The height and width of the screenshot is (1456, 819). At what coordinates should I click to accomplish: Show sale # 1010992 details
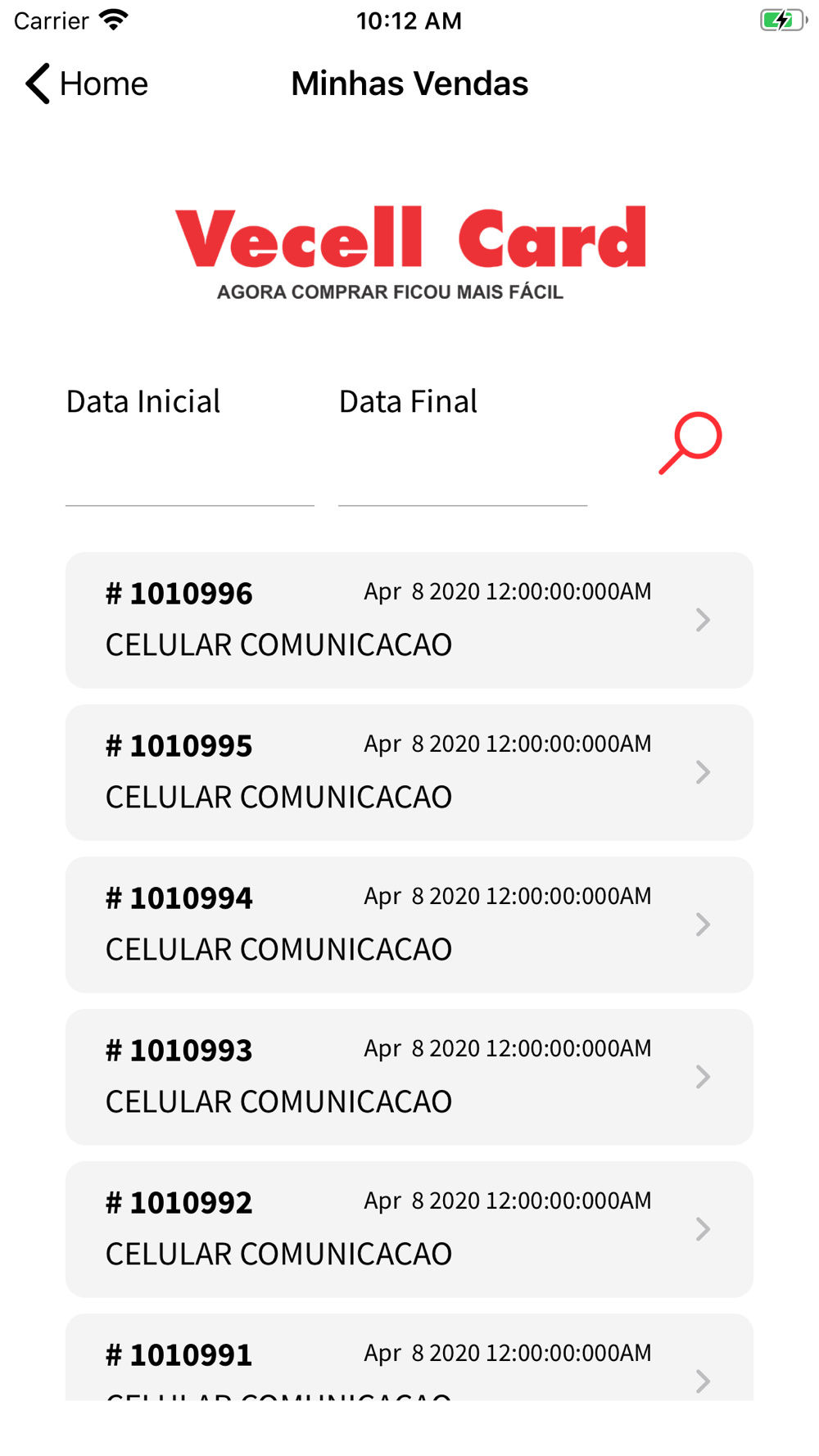click(x=409, y=1229)
